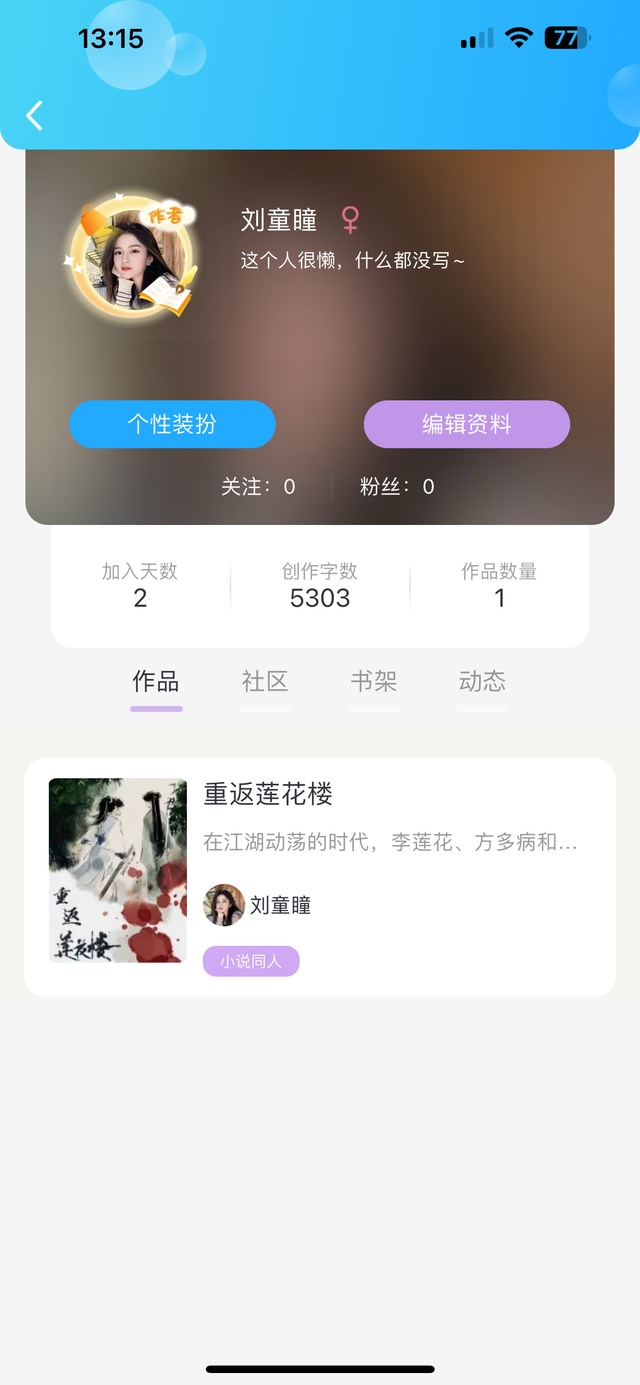
Task: Select the 作品 tab
Action: tap(156, 682)
